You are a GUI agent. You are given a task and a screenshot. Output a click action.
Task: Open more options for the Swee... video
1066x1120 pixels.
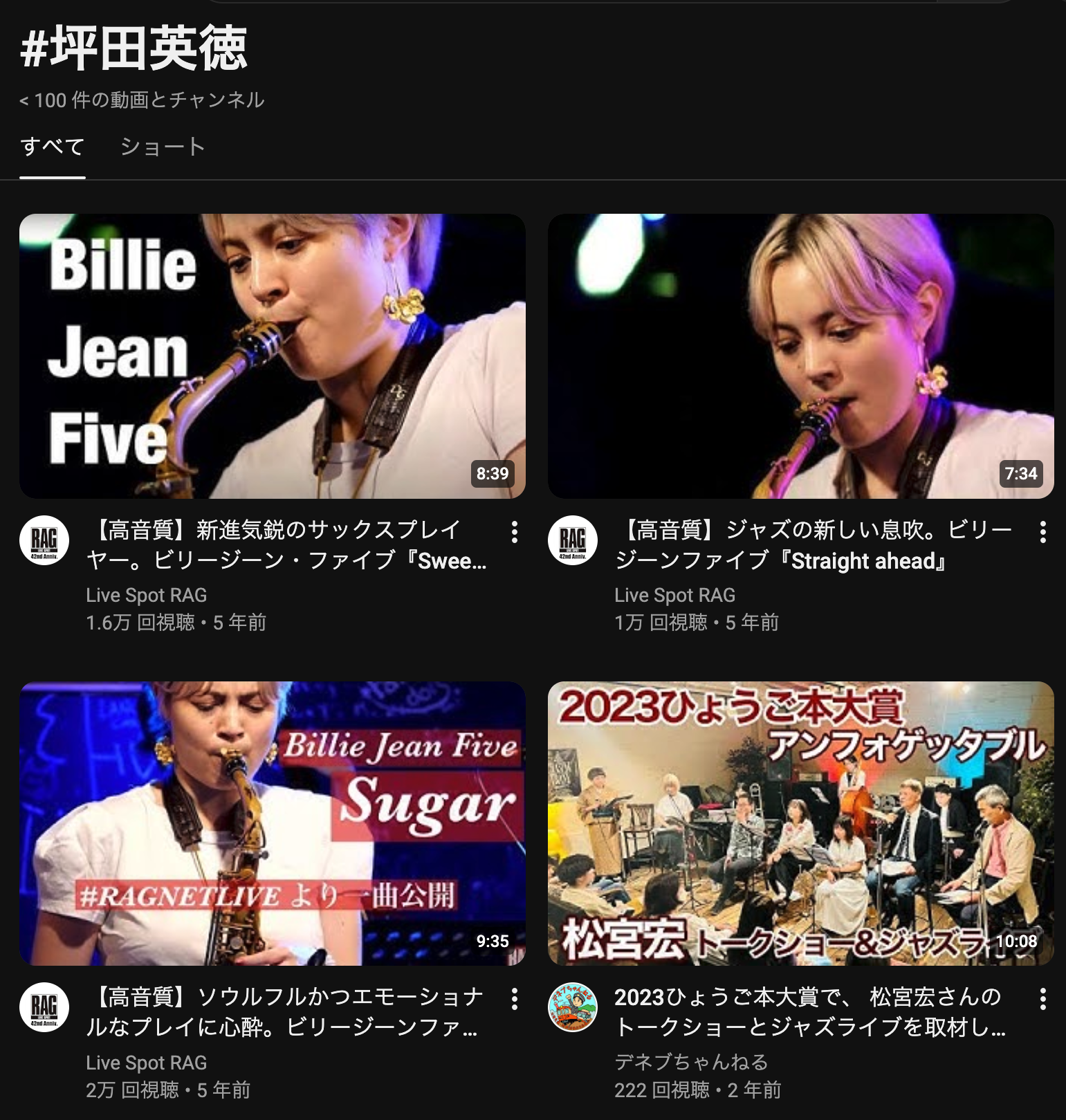point(514,532)
